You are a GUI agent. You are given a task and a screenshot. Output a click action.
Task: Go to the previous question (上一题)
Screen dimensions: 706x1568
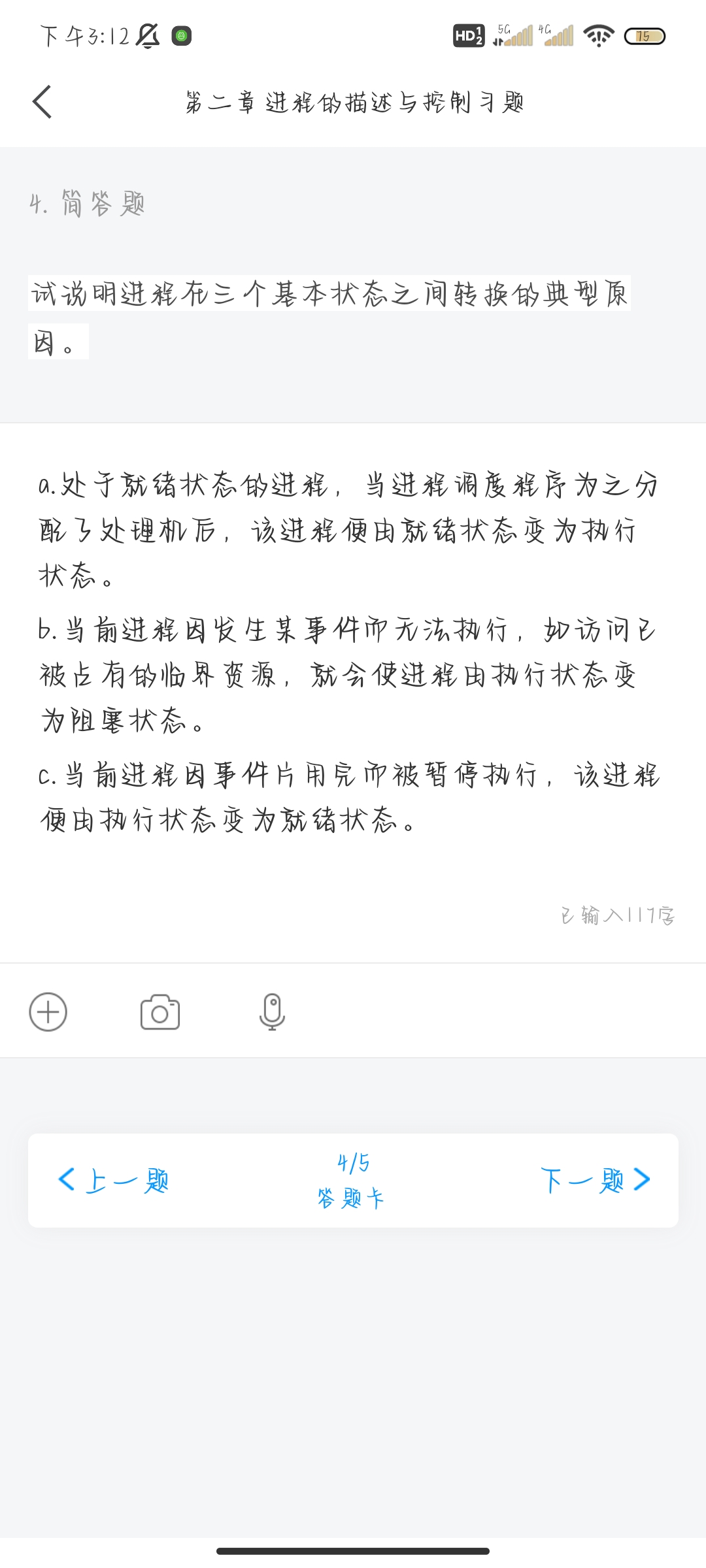click(x=114, y=1181)
